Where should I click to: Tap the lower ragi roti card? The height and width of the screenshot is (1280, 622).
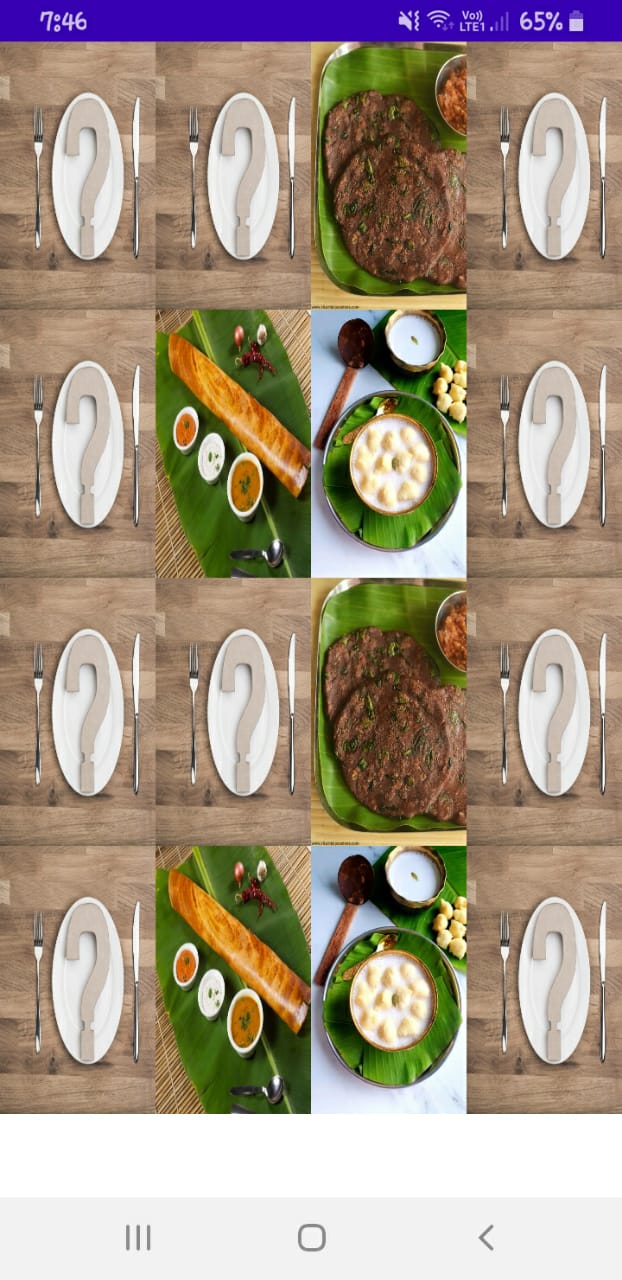click(x=389, y=711)
